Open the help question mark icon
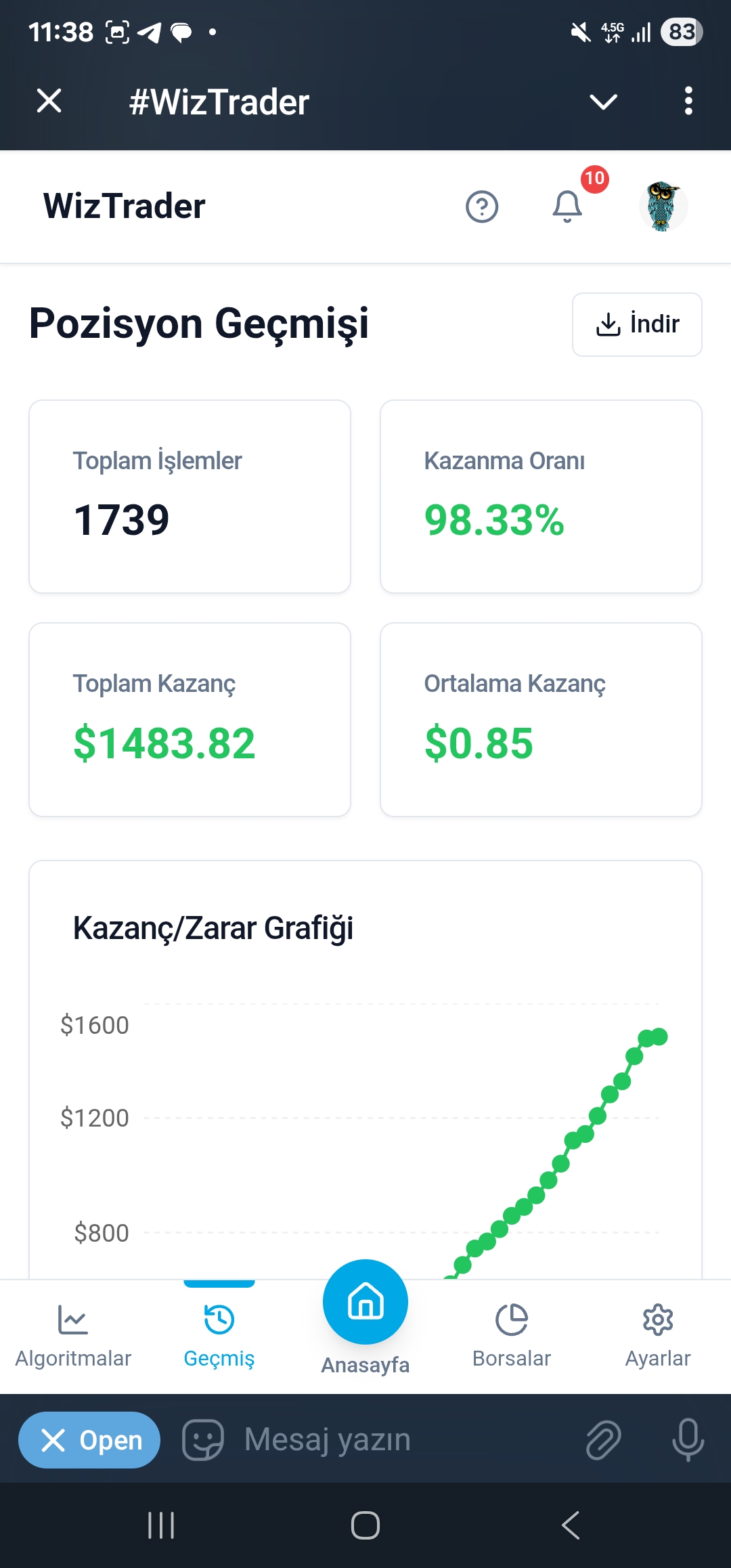Viewport: 731px width, 1568px height. (482, 206)
